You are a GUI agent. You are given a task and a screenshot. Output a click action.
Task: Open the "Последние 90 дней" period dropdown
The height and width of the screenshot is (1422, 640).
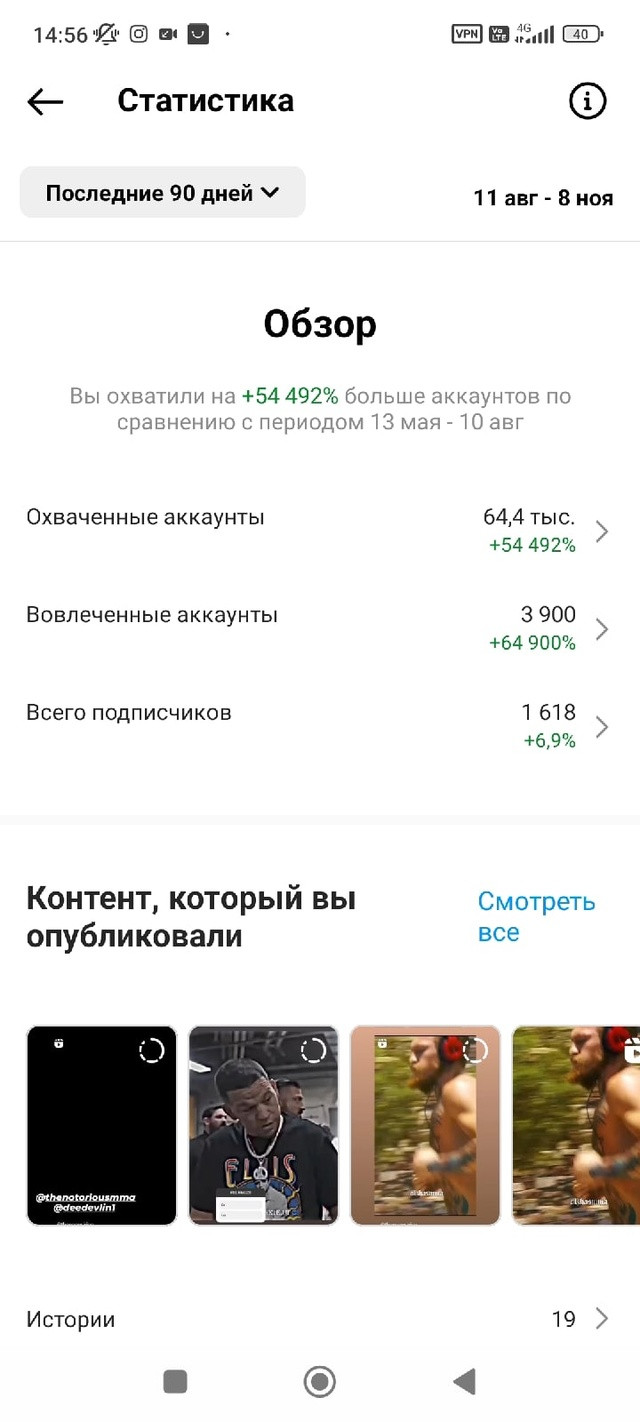pos(162,193)
